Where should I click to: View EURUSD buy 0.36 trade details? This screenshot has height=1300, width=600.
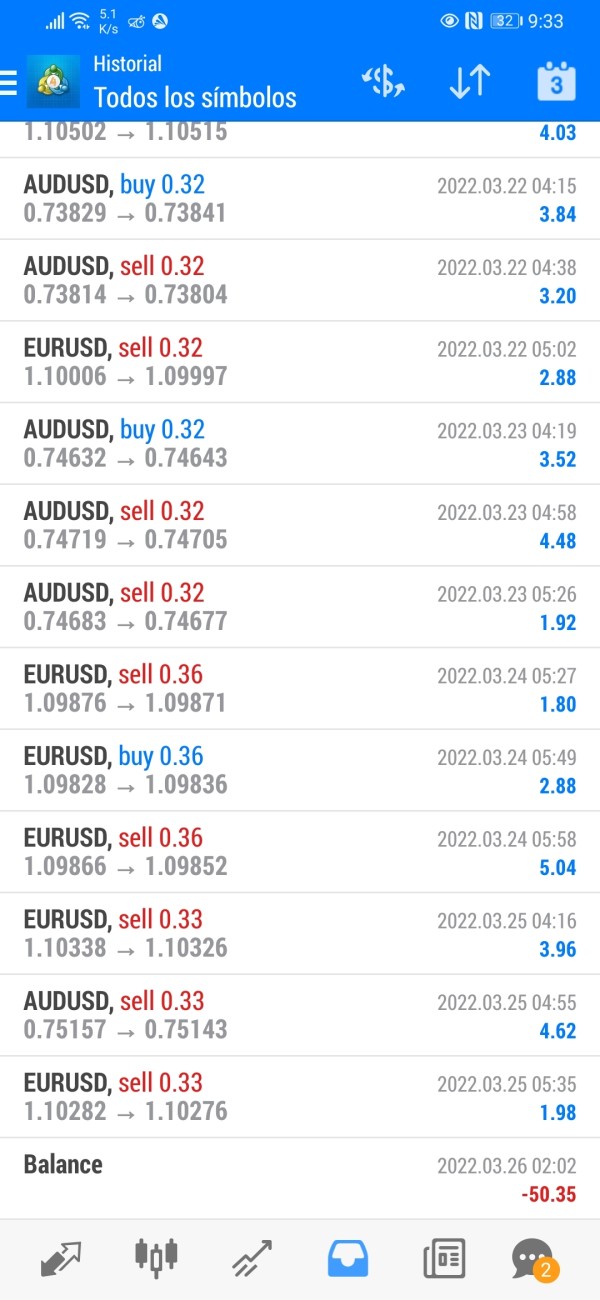300,771
